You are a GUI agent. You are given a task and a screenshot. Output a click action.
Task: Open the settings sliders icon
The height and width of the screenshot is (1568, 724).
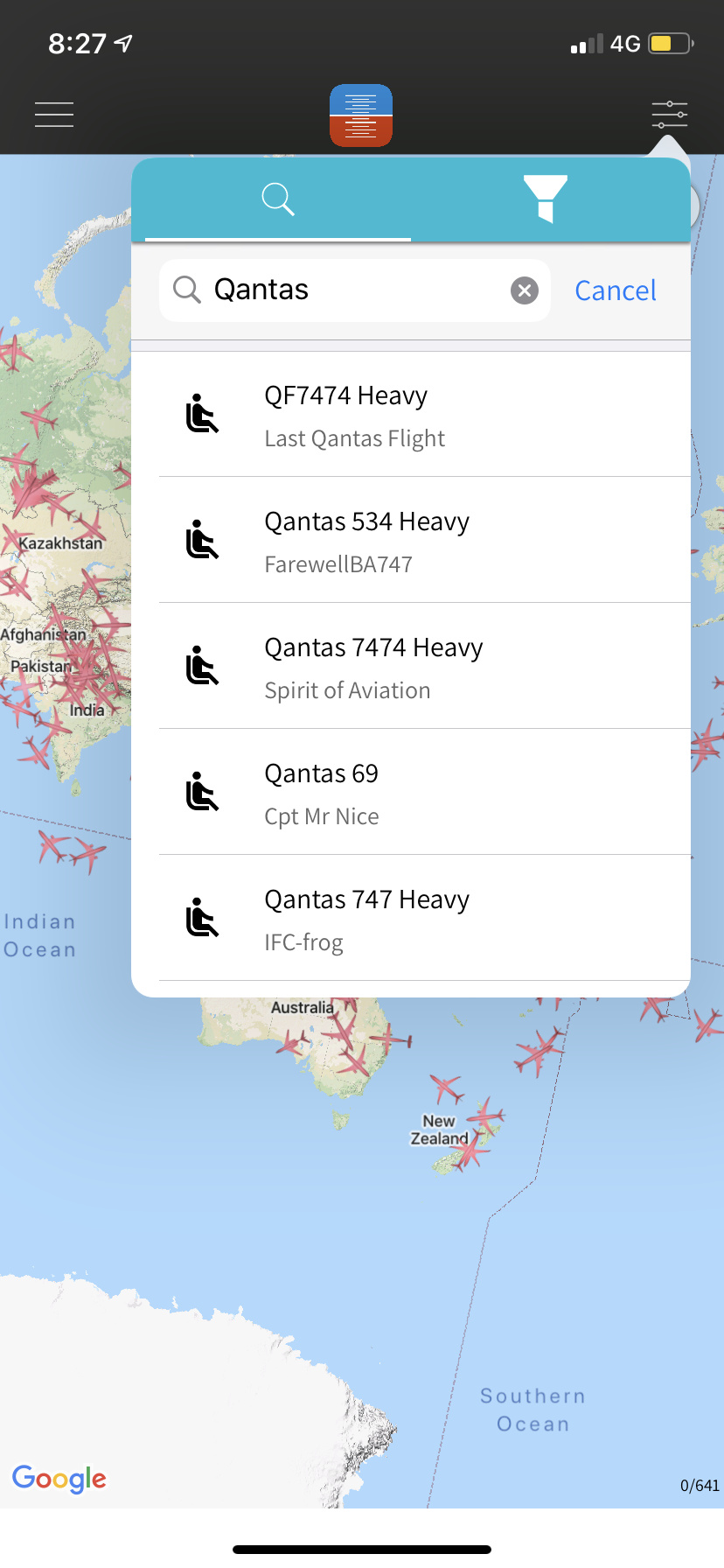[x=669, y=115]
